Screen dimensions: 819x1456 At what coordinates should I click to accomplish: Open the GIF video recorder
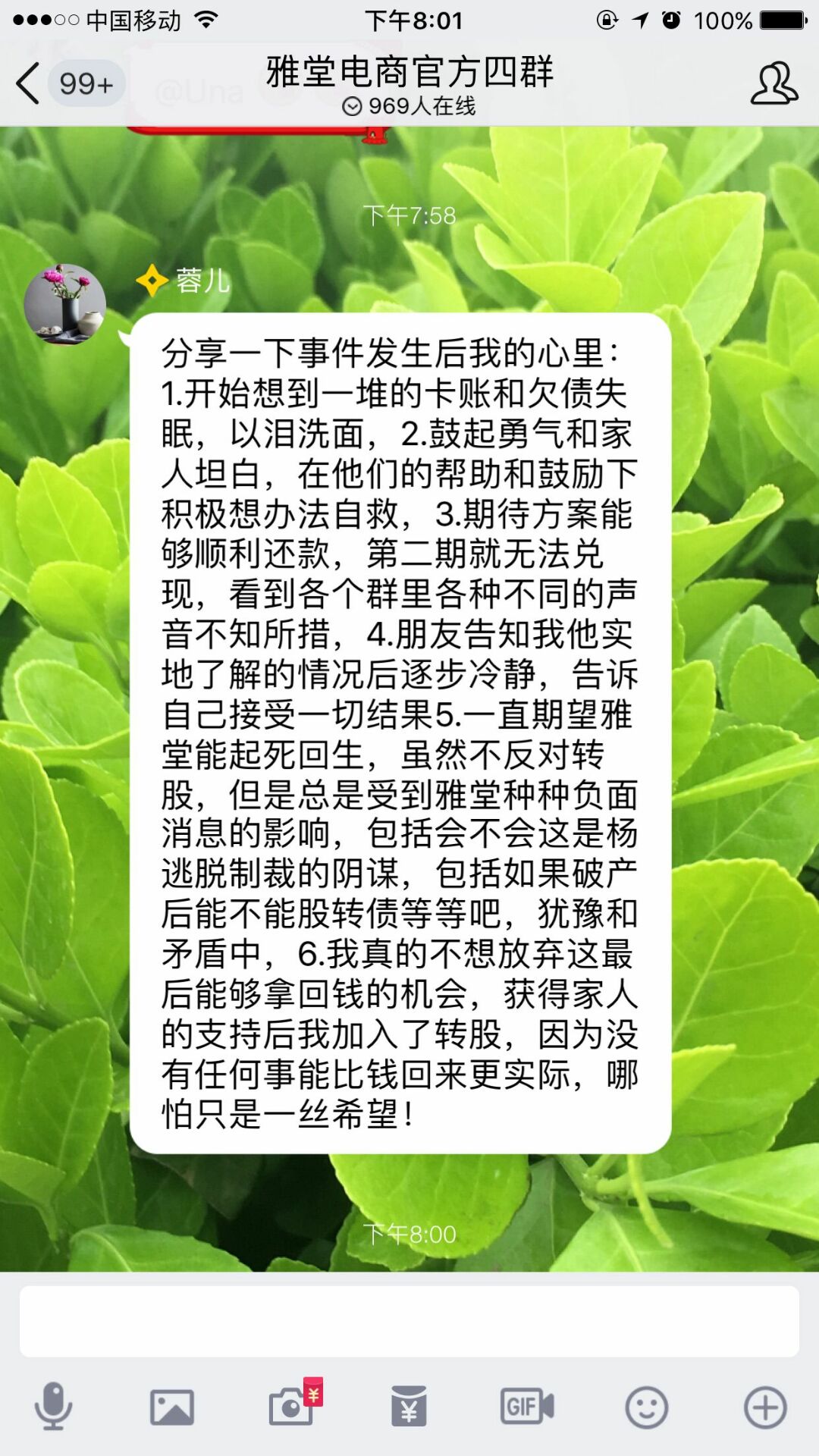pos(527,1407)
